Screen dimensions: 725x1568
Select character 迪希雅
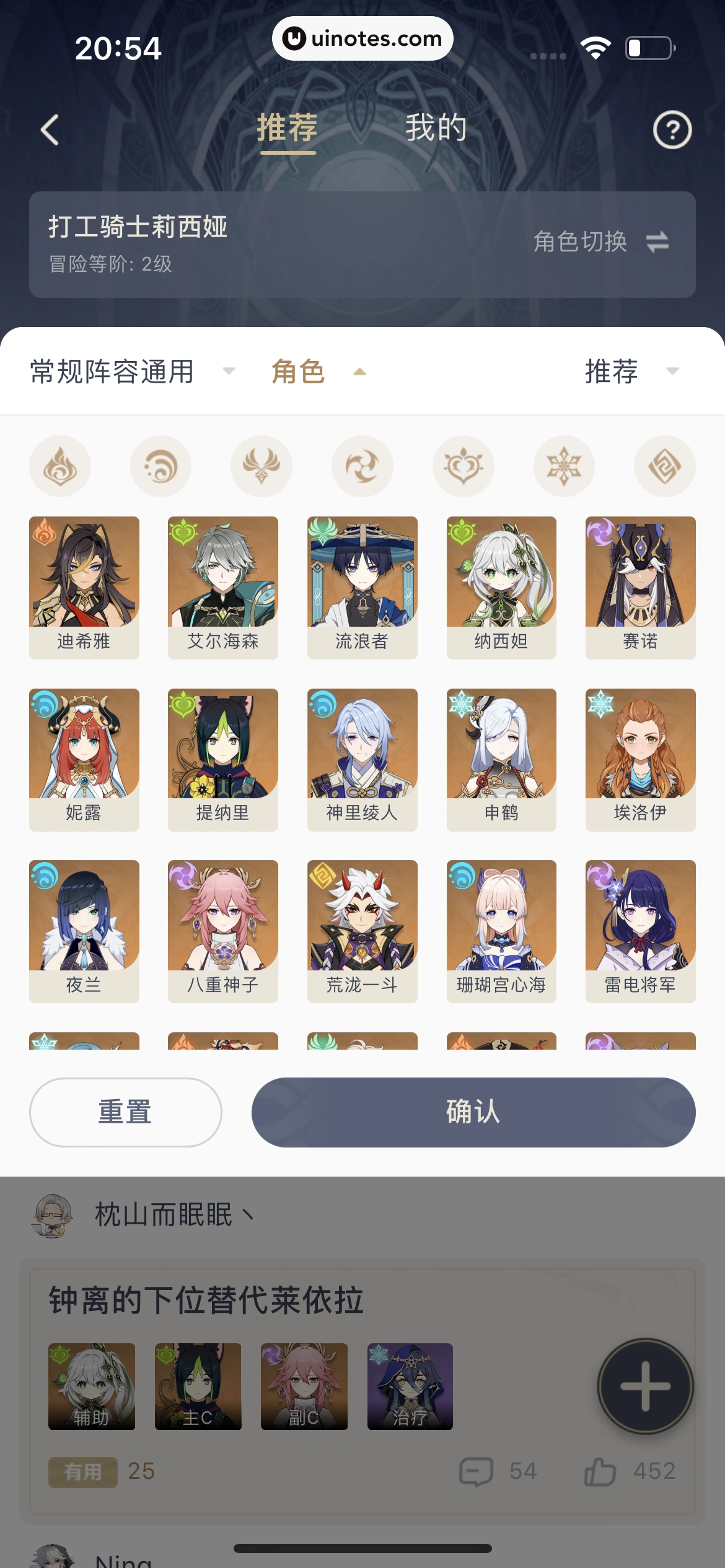point(84,587)
